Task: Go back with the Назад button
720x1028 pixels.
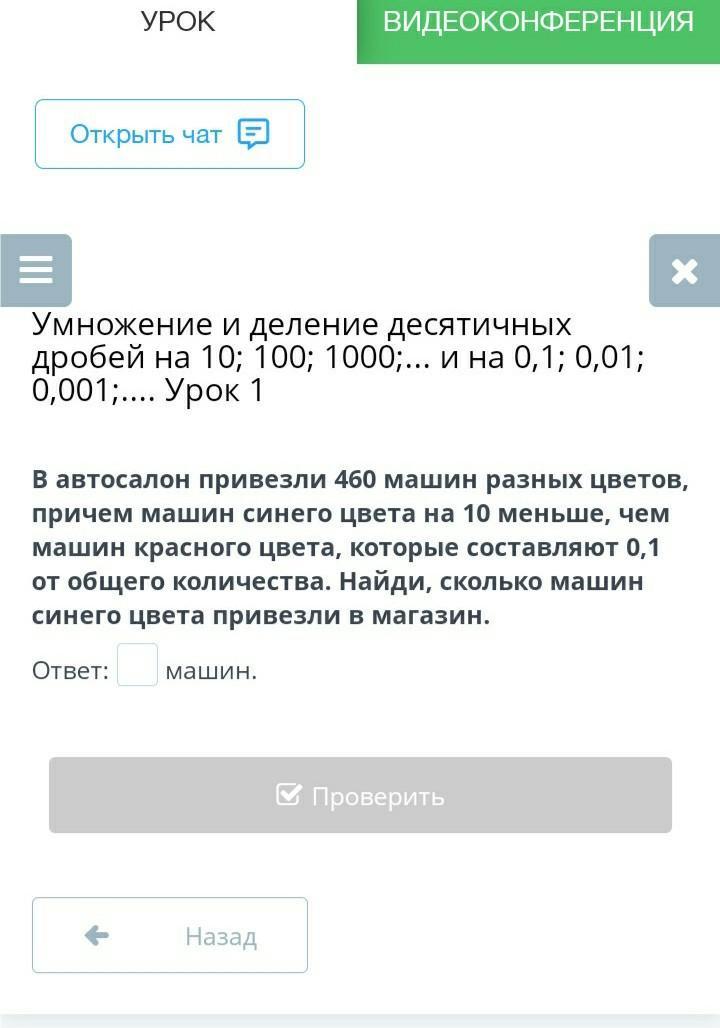Action: 170,936
